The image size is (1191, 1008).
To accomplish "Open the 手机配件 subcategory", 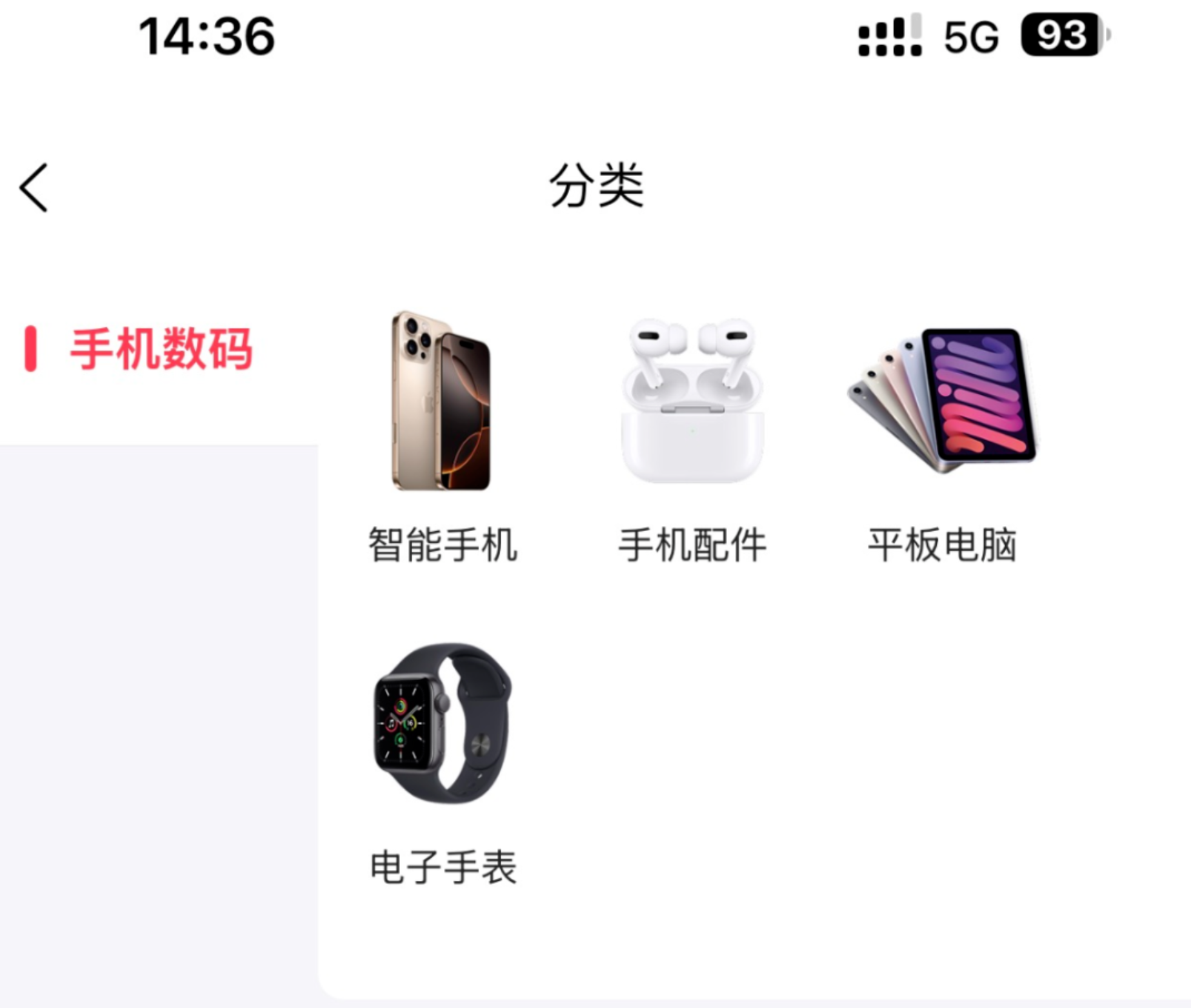I will pyautogui.click(x=692, y=434).
